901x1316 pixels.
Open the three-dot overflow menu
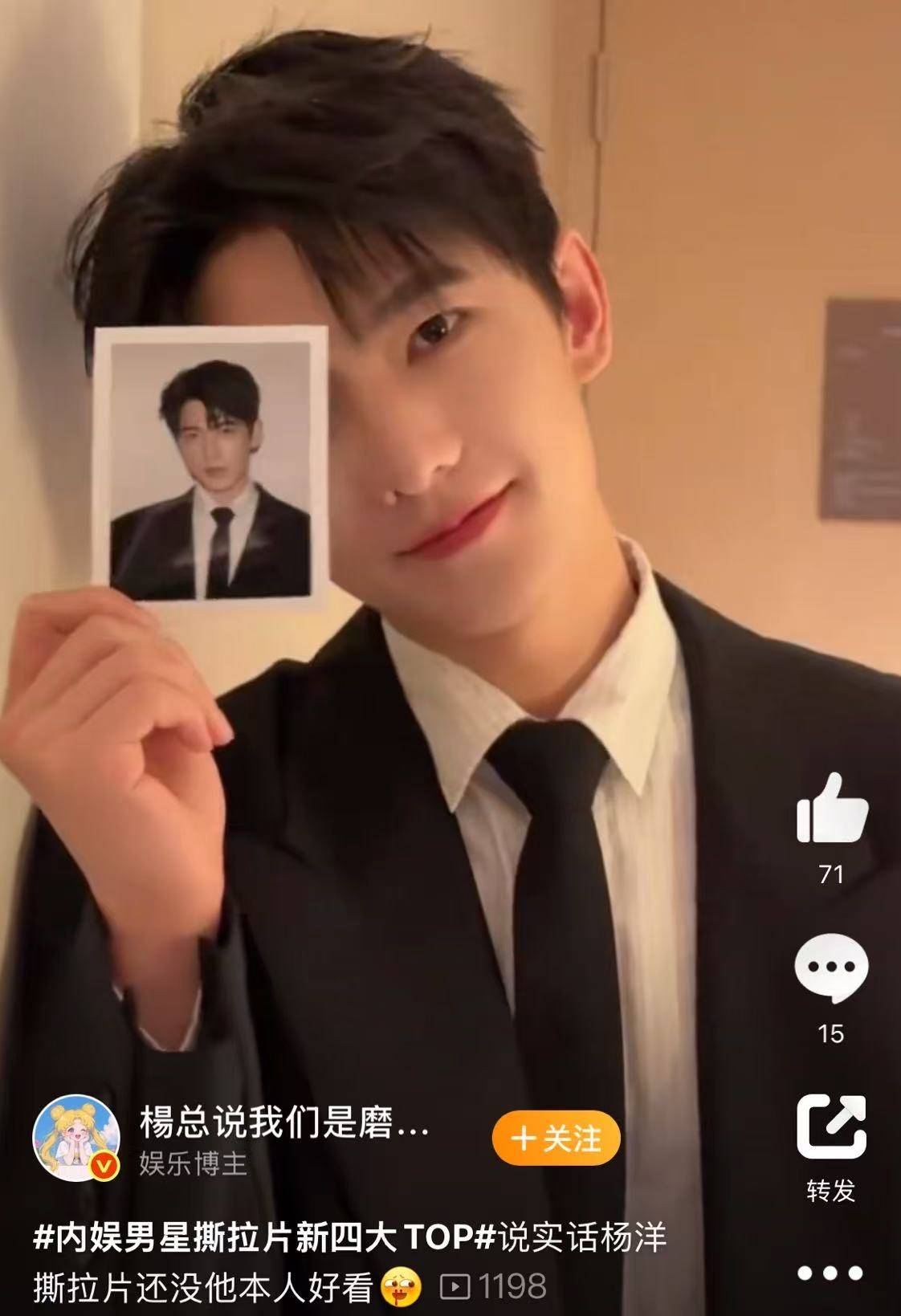point(831,1273)
